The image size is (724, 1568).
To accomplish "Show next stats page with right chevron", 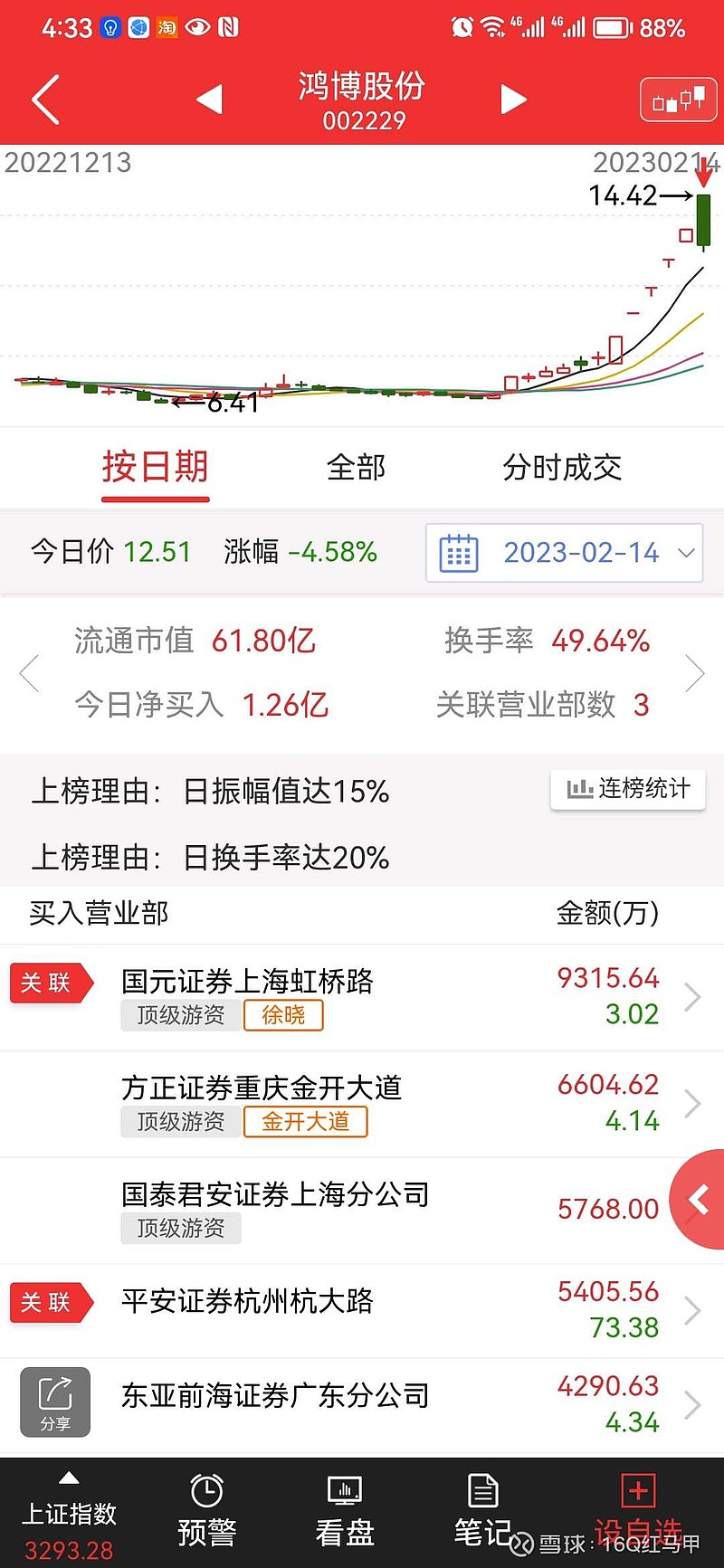I will (694, 673).
